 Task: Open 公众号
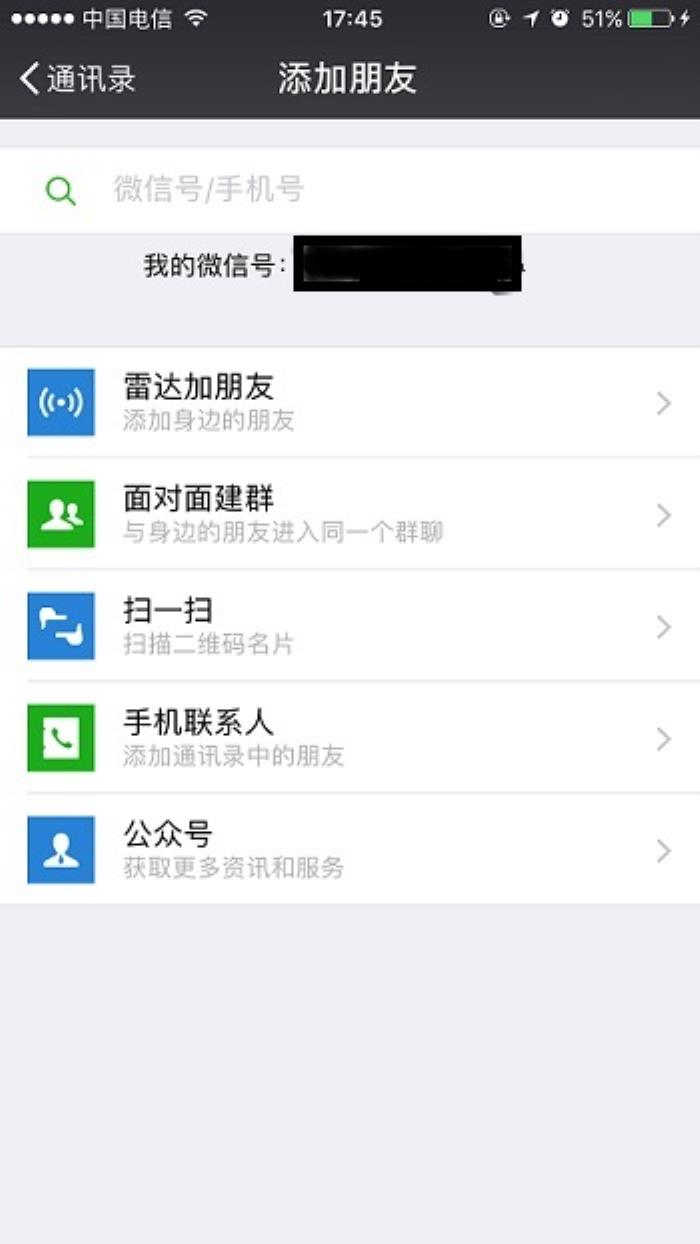[350, 850]
